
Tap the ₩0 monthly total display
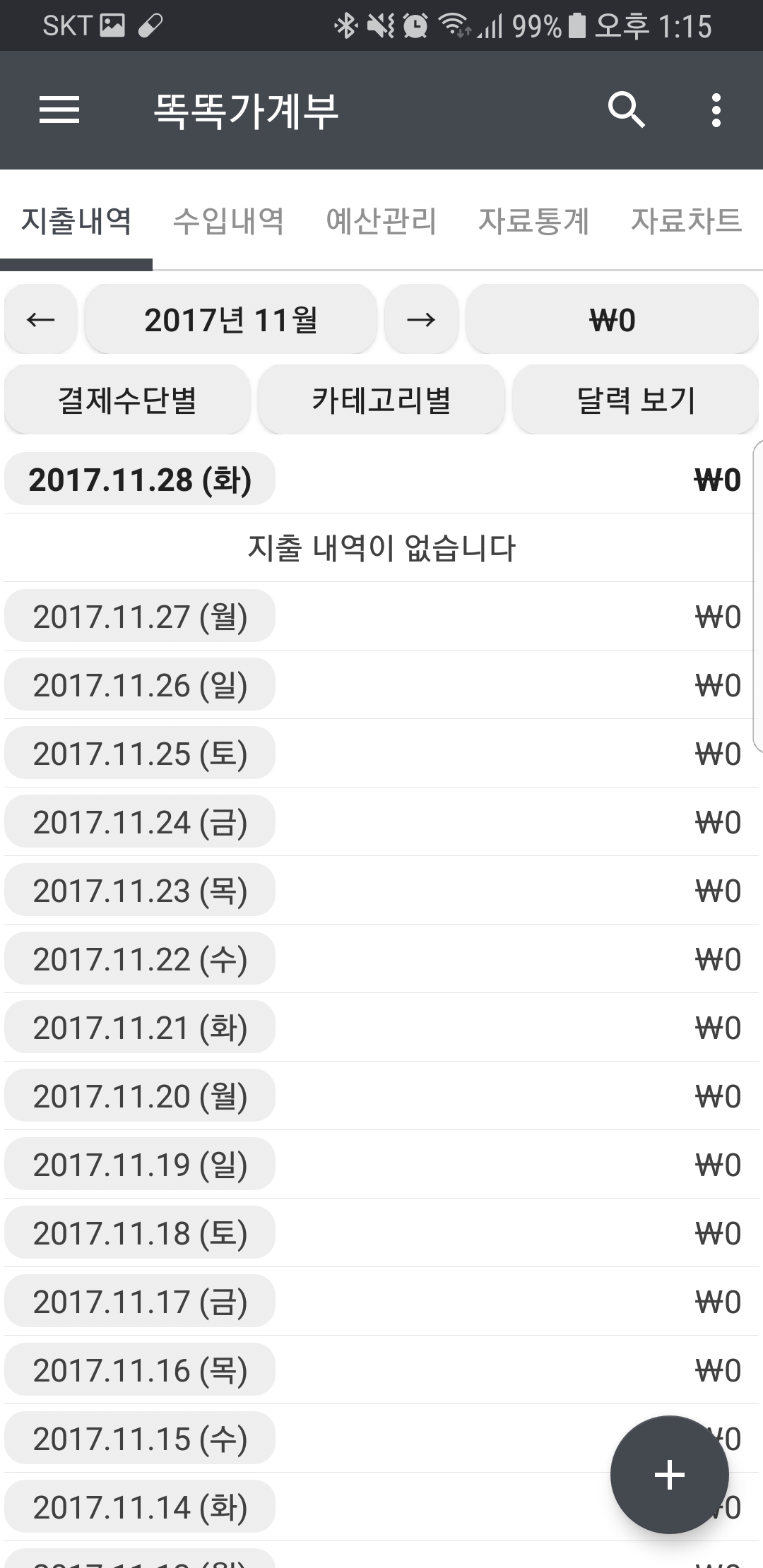tap(612, 319)
